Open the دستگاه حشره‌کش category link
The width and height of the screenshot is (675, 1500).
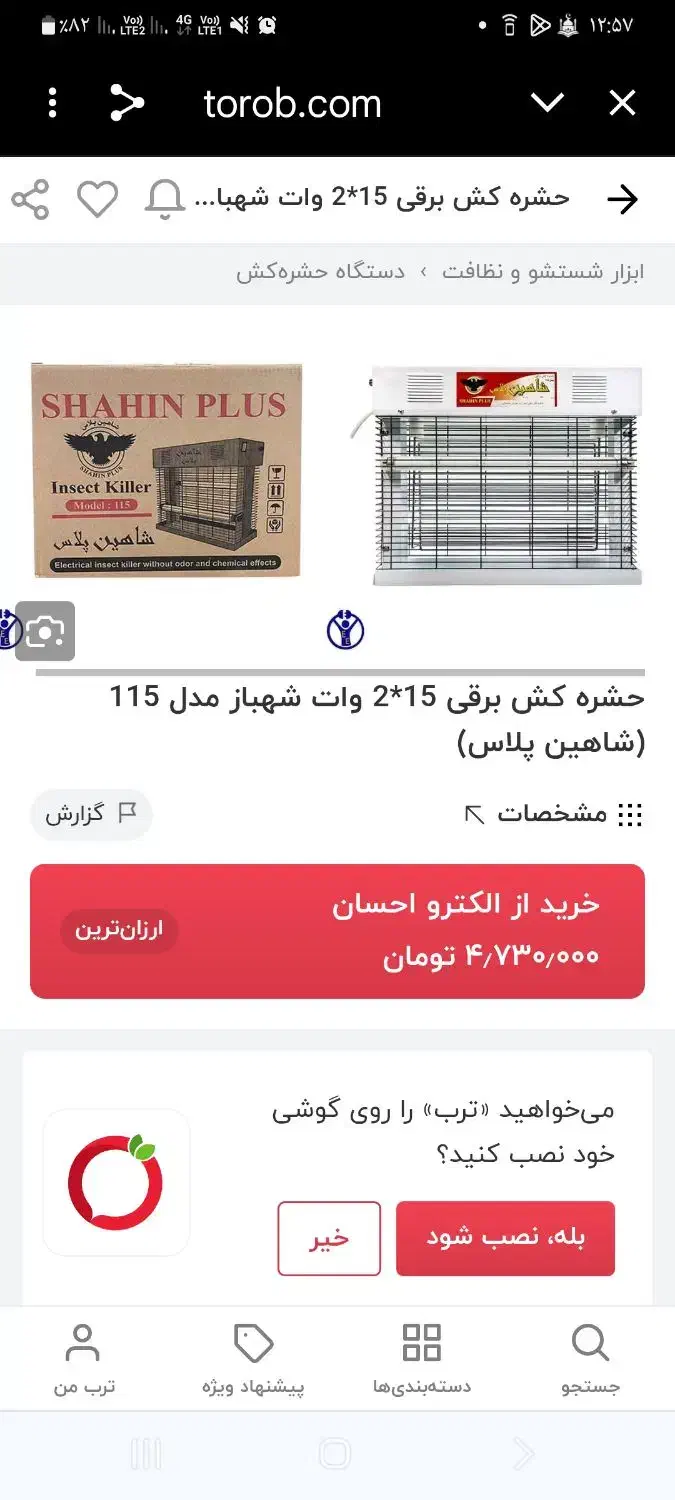(321, 272)
